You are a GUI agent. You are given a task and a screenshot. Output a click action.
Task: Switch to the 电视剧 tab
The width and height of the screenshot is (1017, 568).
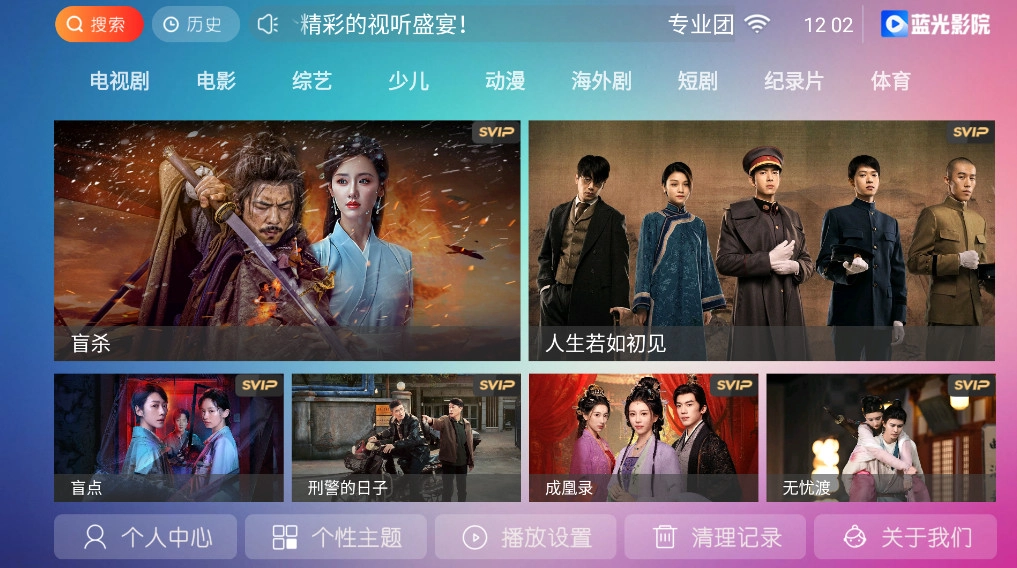pyautogui.click(x=119, y=82)
